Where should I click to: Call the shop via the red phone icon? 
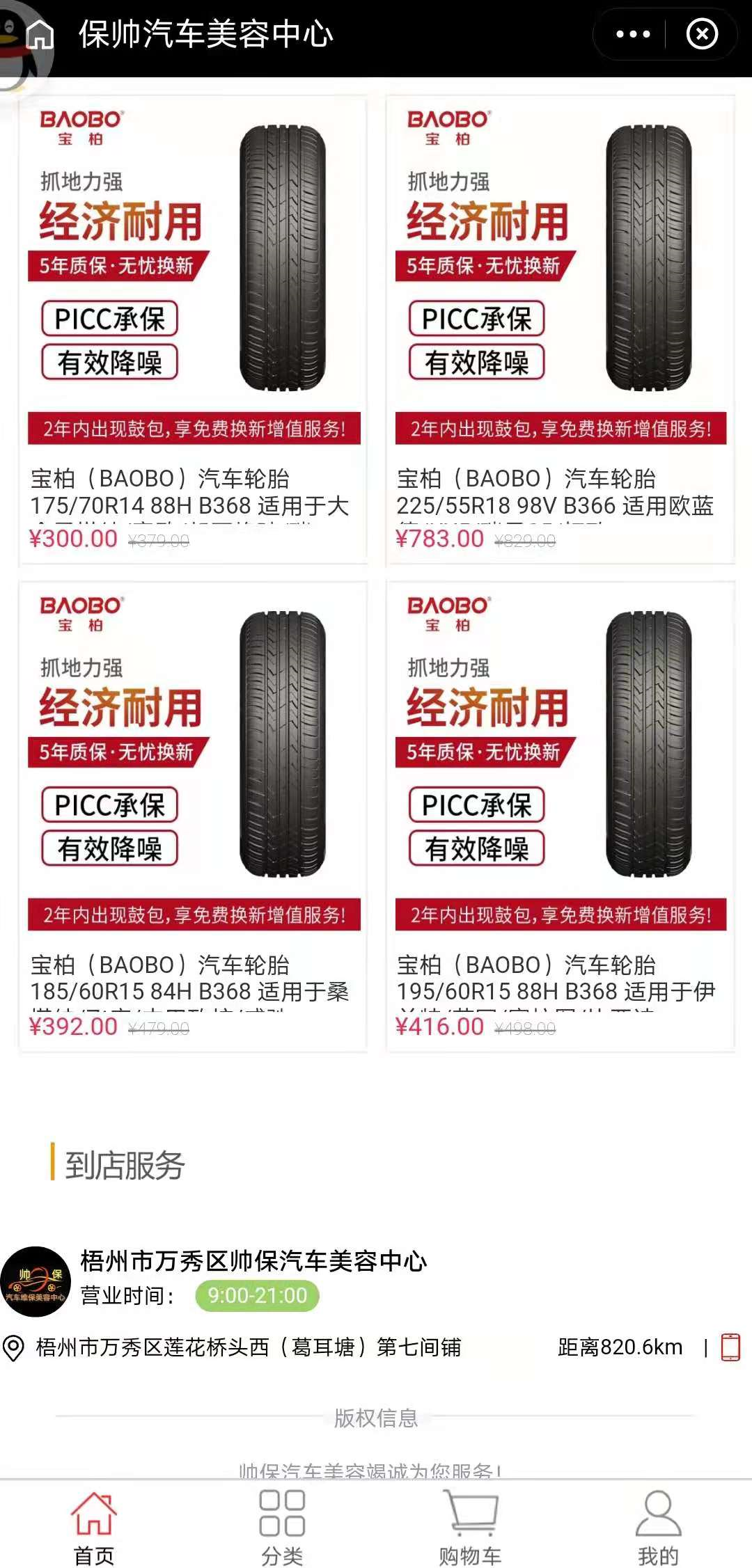pyautogui.click(x=730, y=1347)
